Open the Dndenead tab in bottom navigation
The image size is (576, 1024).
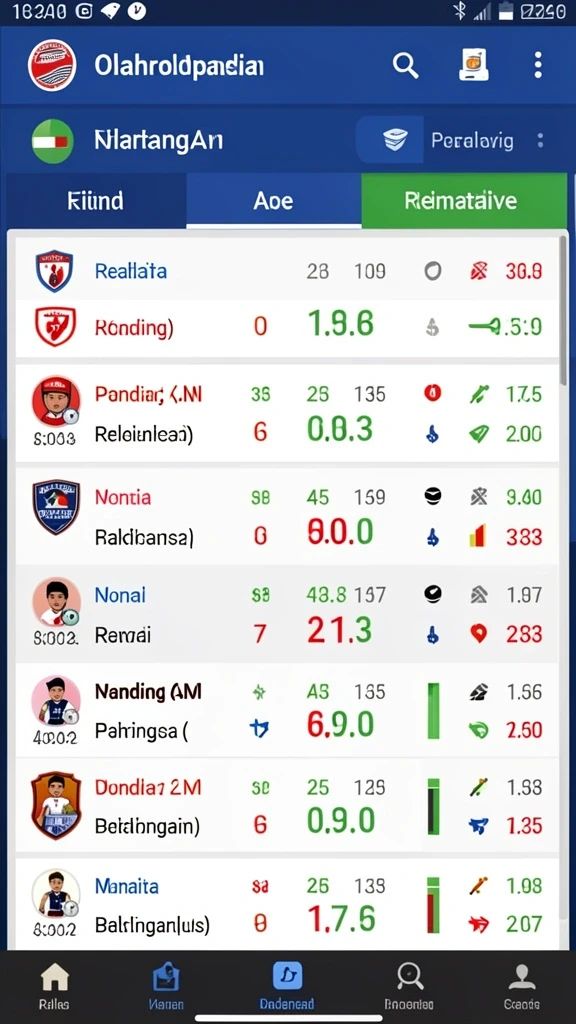point(287,986)
